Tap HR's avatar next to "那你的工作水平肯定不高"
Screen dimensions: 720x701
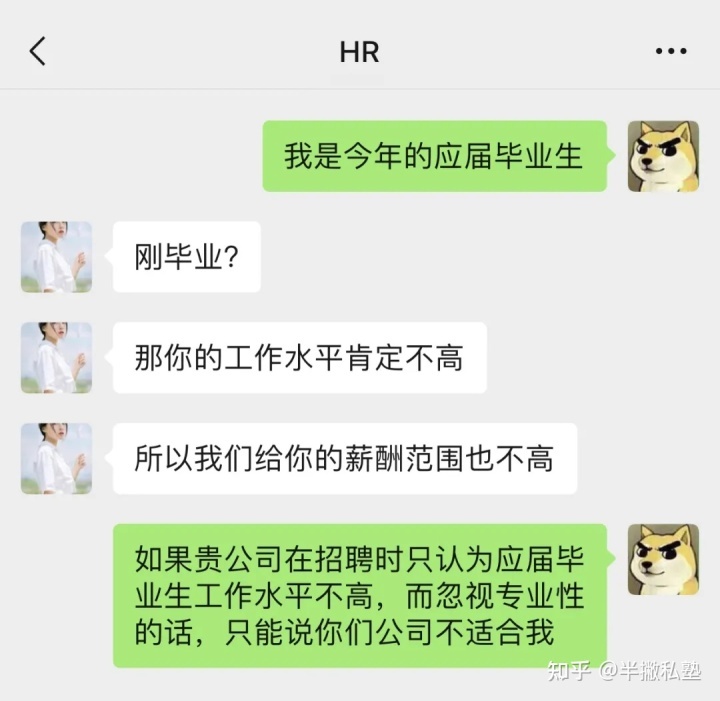(57, 357)
